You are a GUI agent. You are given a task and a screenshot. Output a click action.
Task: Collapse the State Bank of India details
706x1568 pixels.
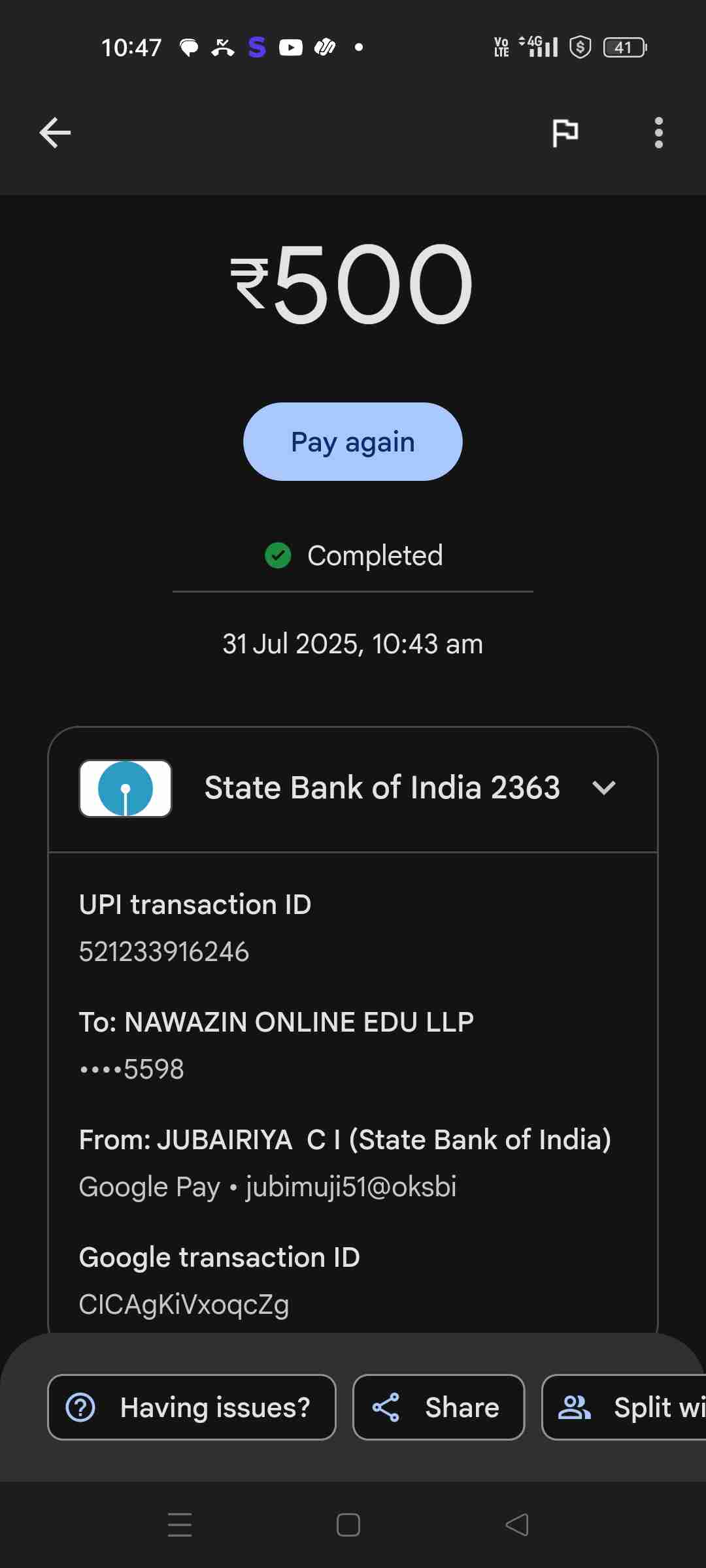603,788
